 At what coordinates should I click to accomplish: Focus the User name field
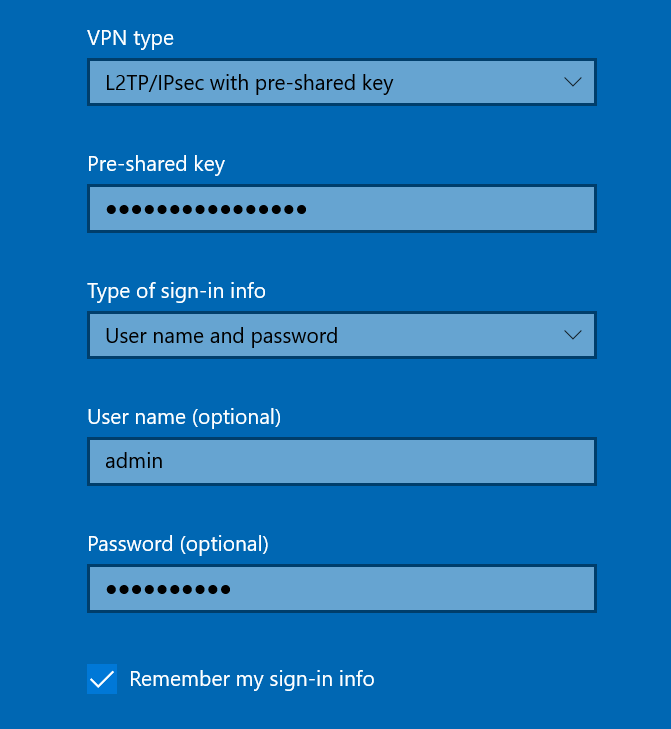[x=341, y=461]
